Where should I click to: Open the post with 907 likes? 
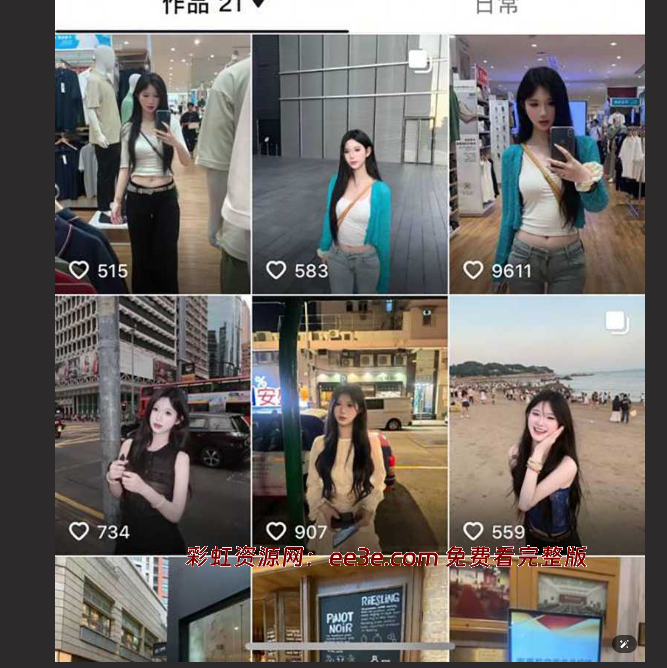[350, 425]
